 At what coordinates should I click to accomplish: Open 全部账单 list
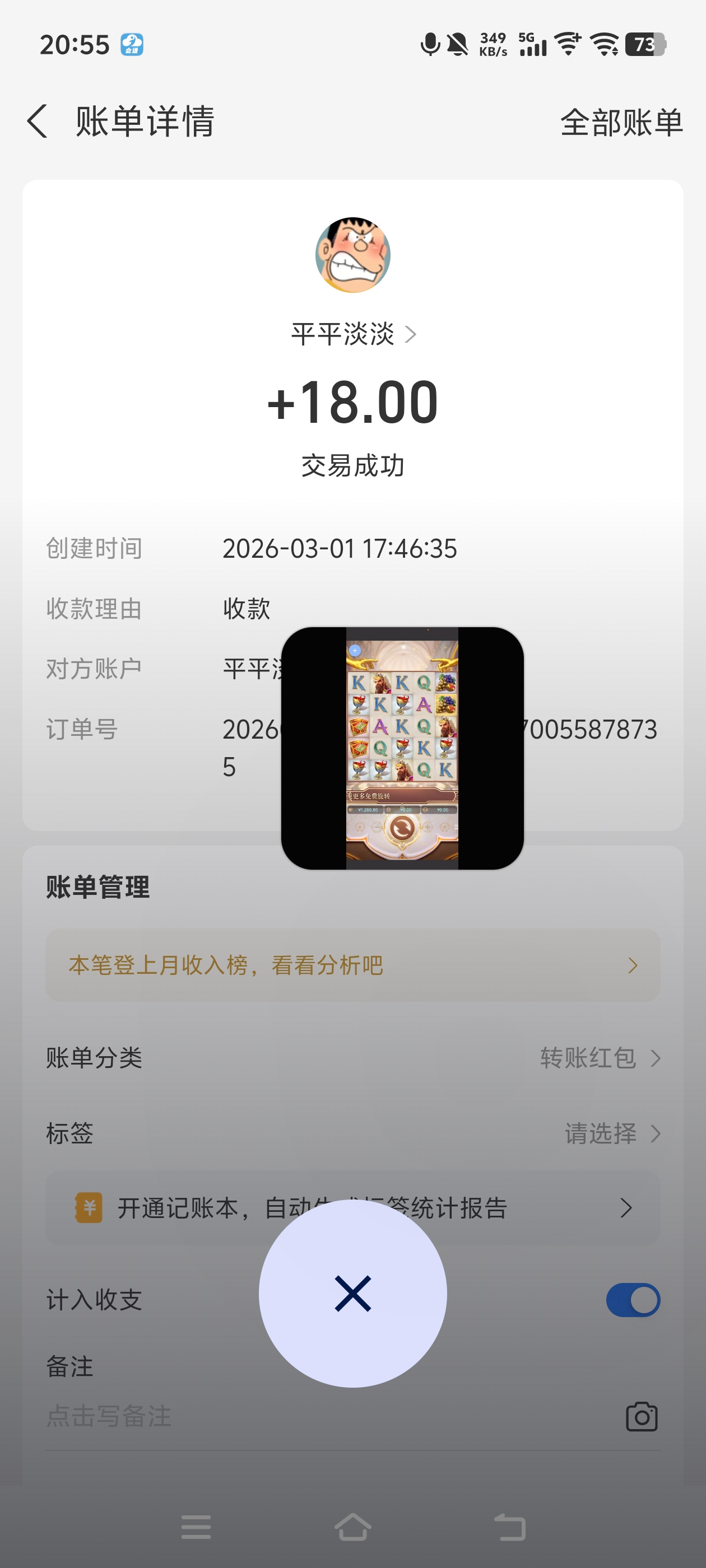click(x=621, y=122)
